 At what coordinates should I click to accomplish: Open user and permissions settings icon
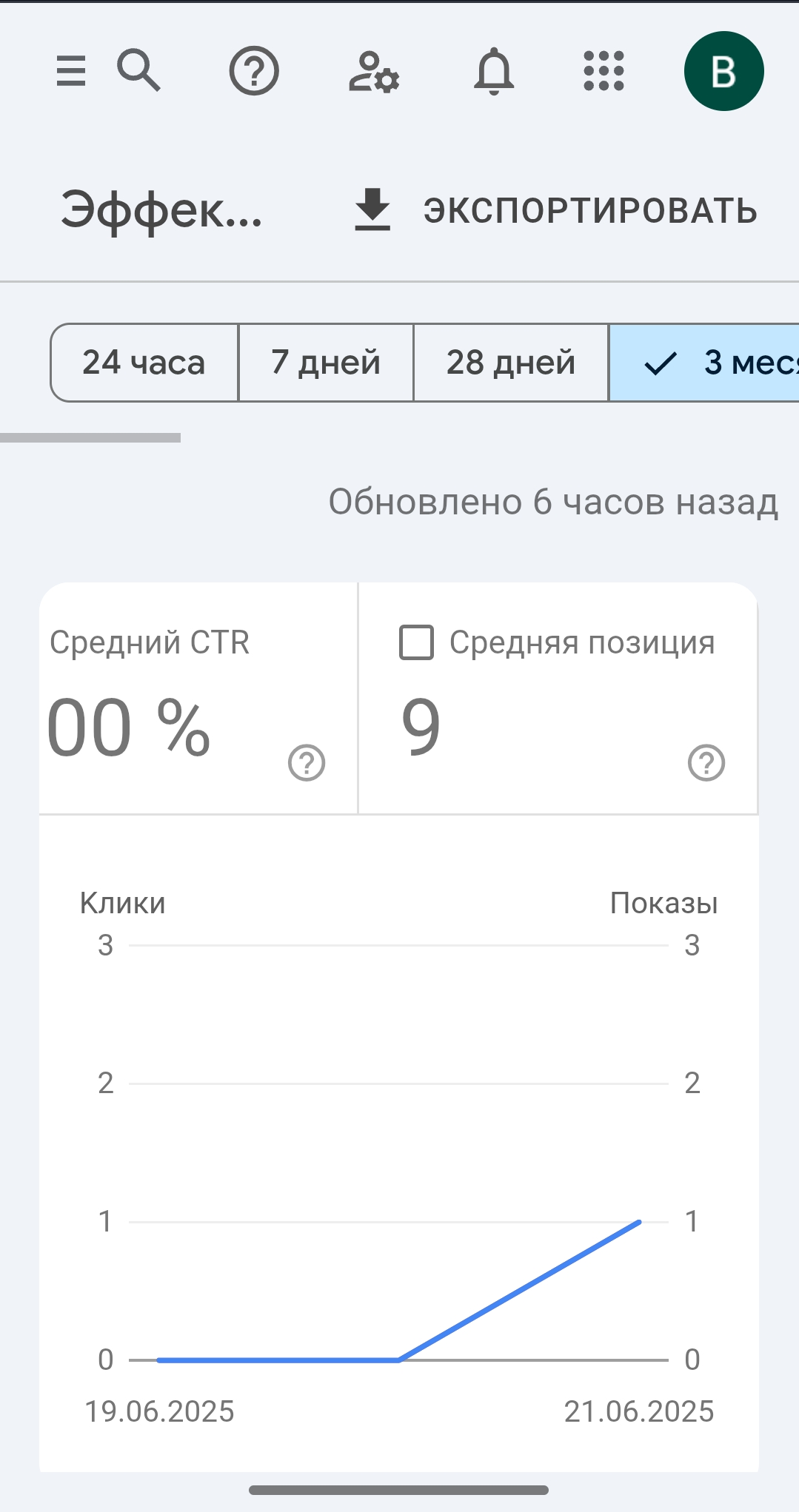(374, 71)
